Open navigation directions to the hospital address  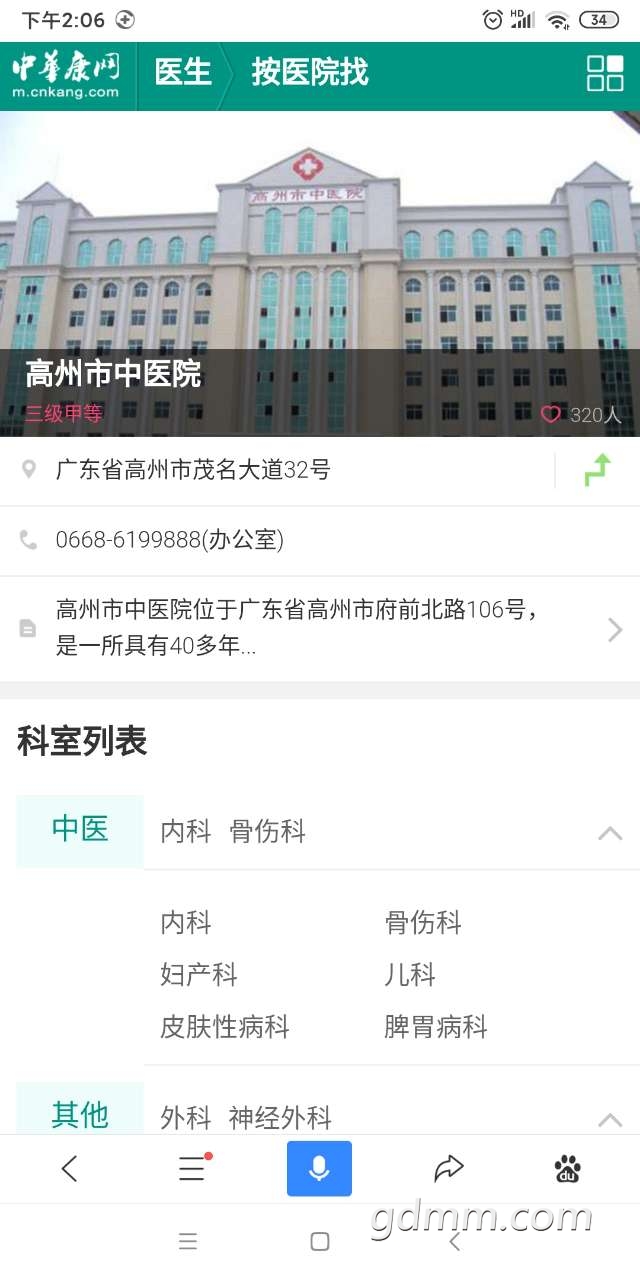(x=597, y=470)
